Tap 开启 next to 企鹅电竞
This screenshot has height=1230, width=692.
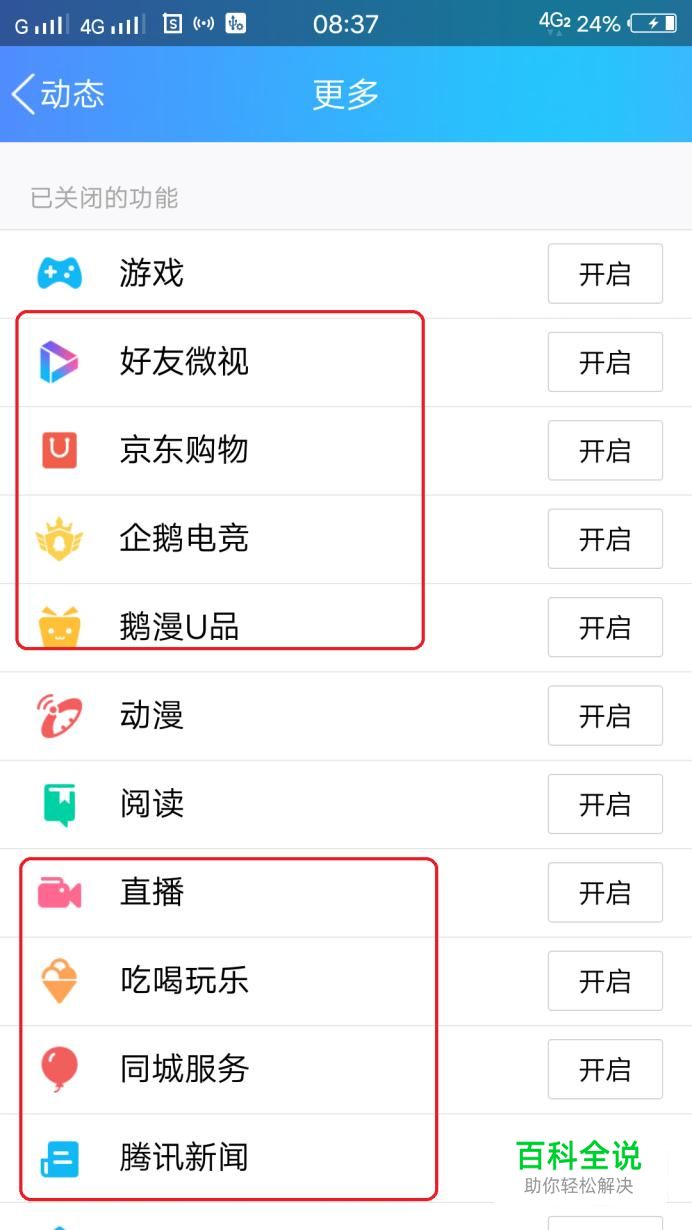click(605, 539)
